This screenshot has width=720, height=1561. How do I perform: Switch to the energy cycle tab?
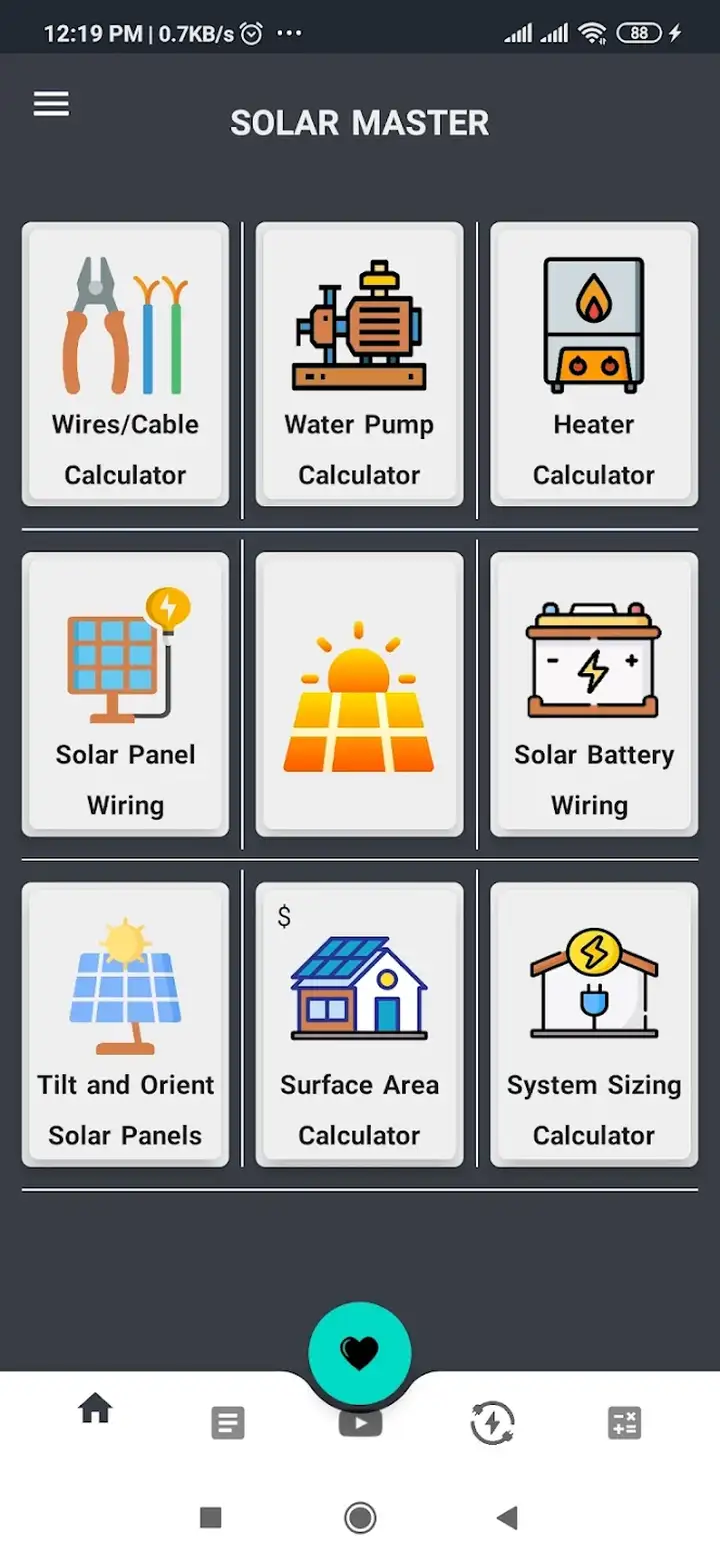[492, 1422]
